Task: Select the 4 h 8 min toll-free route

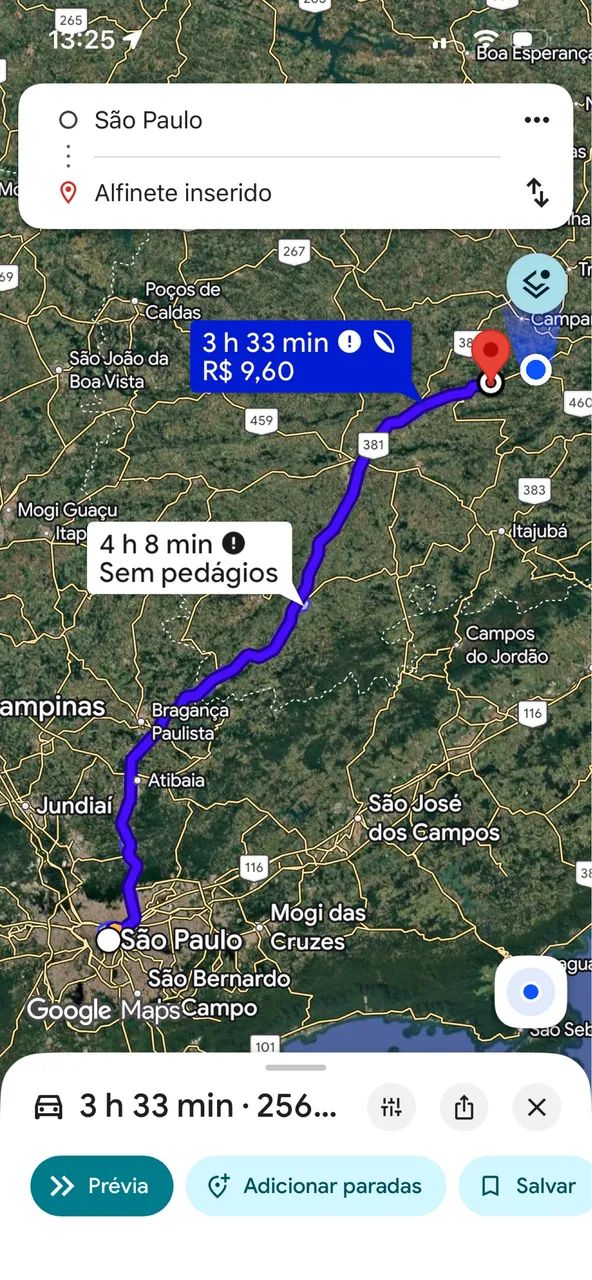Action: point(189,559)
